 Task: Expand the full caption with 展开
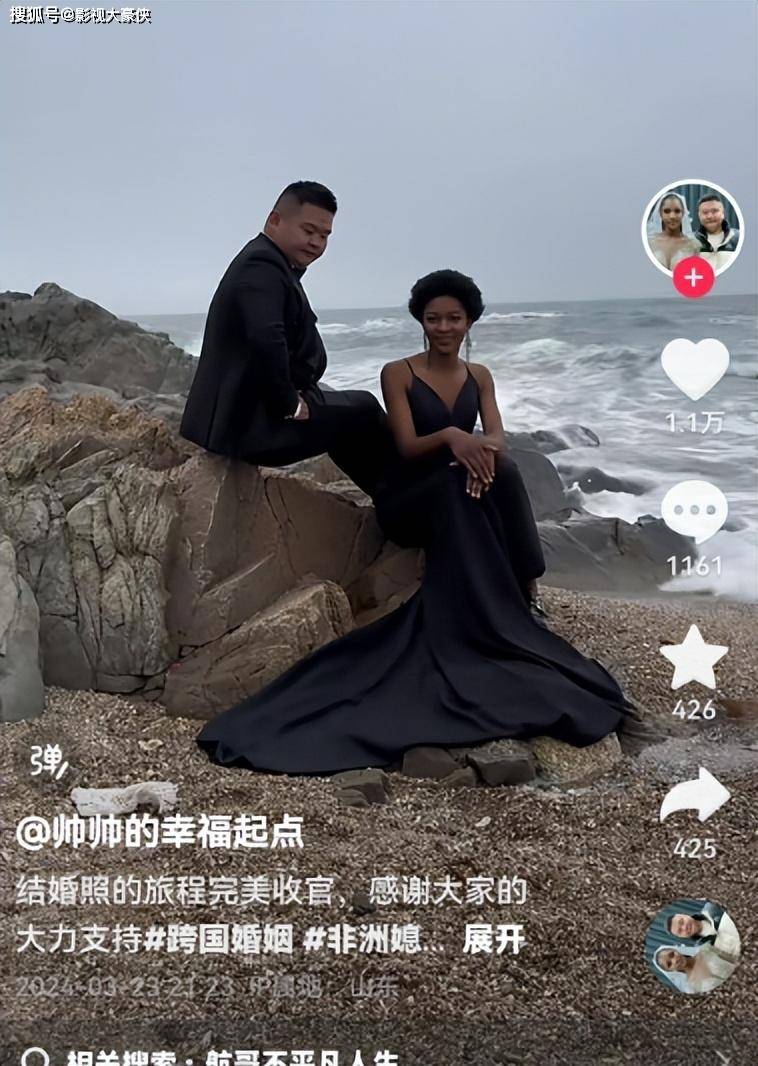494,939
